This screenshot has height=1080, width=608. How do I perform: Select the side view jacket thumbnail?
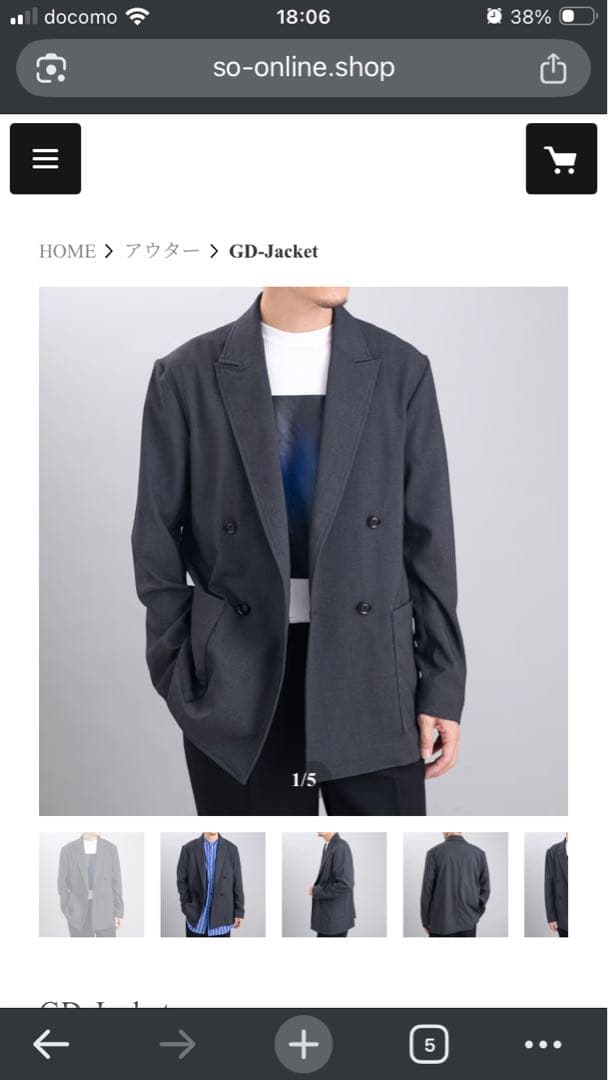[x=334, y=884]
